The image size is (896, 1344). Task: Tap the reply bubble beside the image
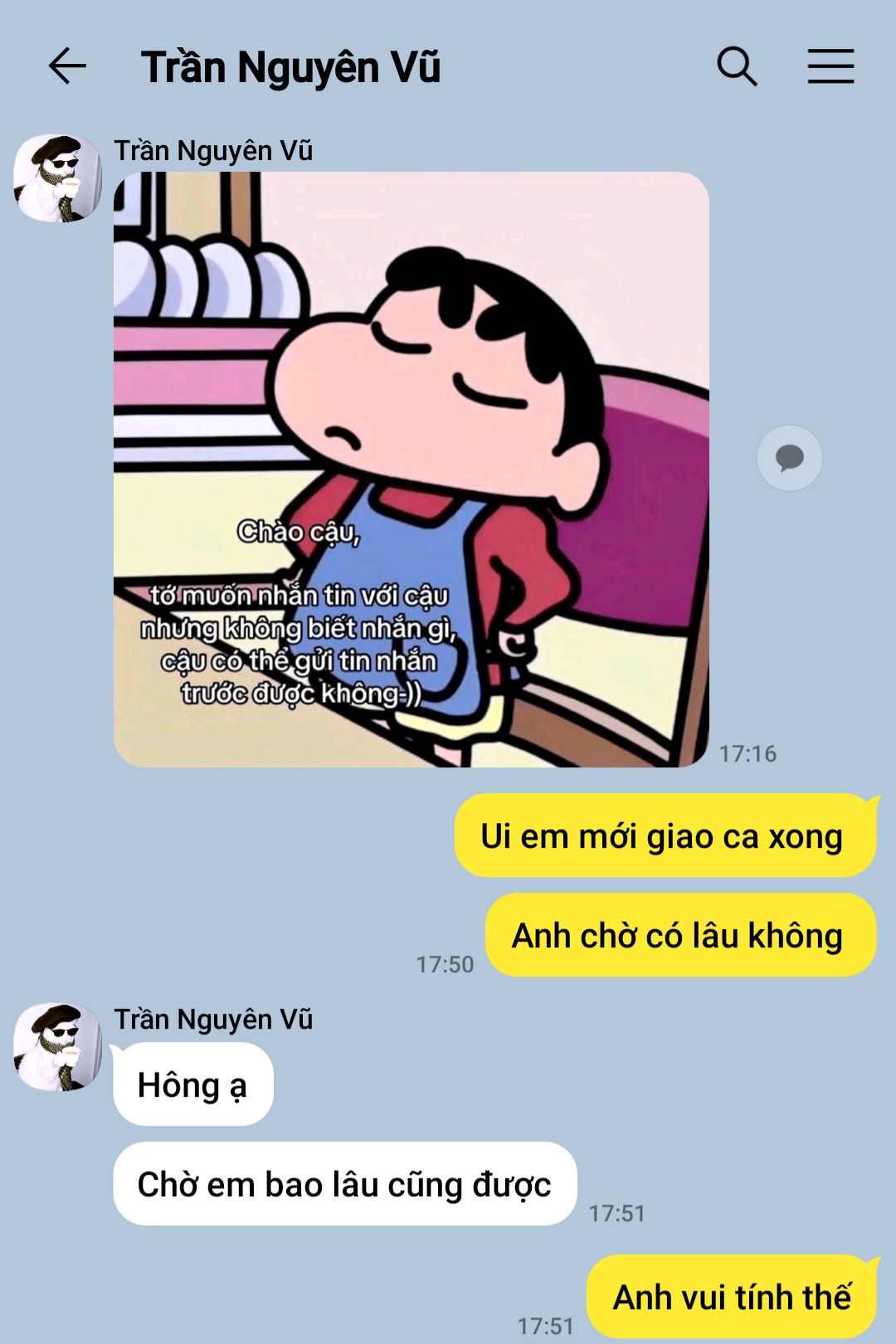pyautogui.click(x=790, y=458)
